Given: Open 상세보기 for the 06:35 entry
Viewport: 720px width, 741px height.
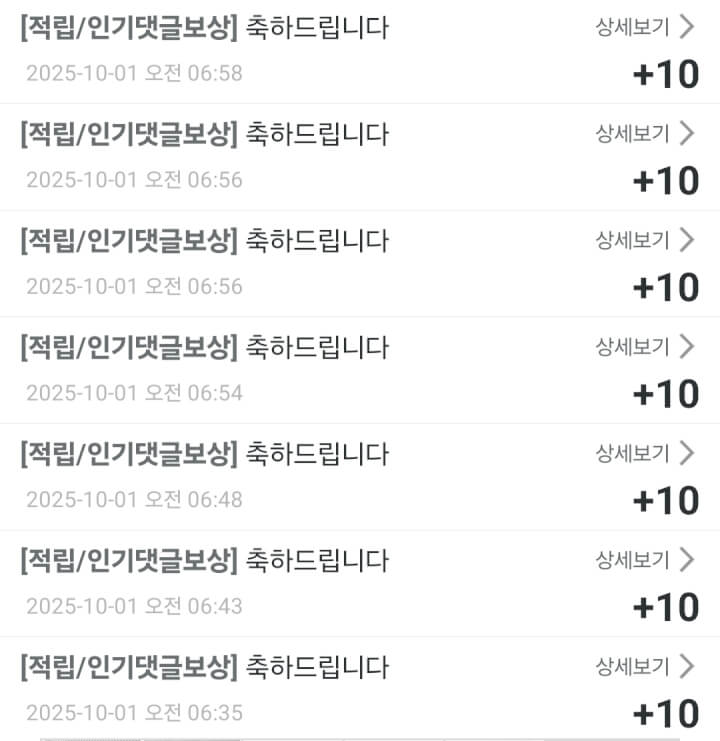Looking at the screenshot, I should [644, 666].
